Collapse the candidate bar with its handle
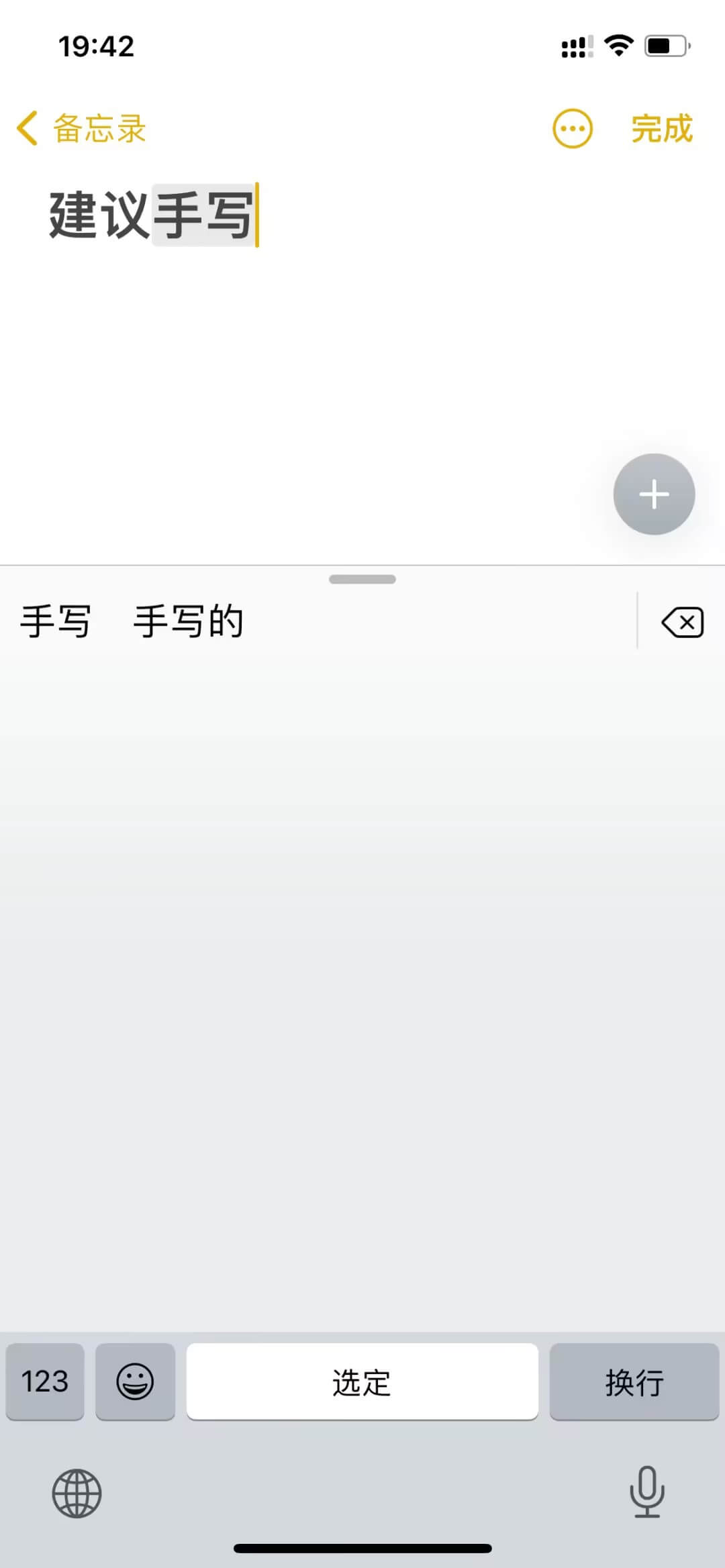Viewport: 725px width, 1568px height. (x=362, y=578)
